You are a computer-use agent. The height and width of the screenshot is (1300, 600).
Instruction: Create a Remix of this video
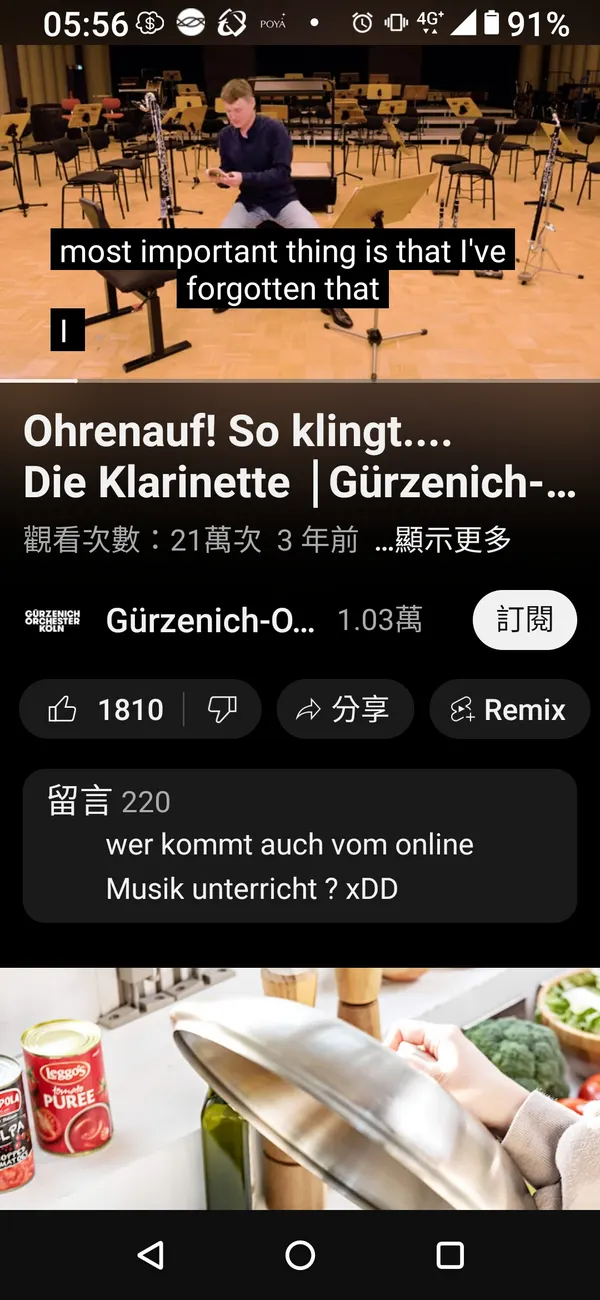coord(509,710)
